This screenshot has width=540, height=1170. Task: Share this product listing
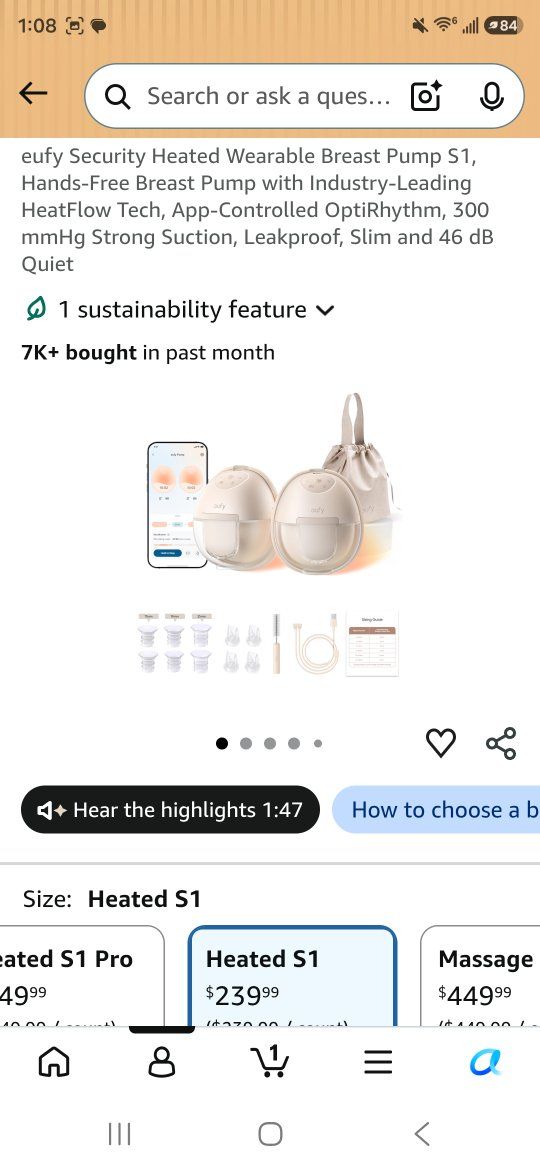click(x=501, y=742)
